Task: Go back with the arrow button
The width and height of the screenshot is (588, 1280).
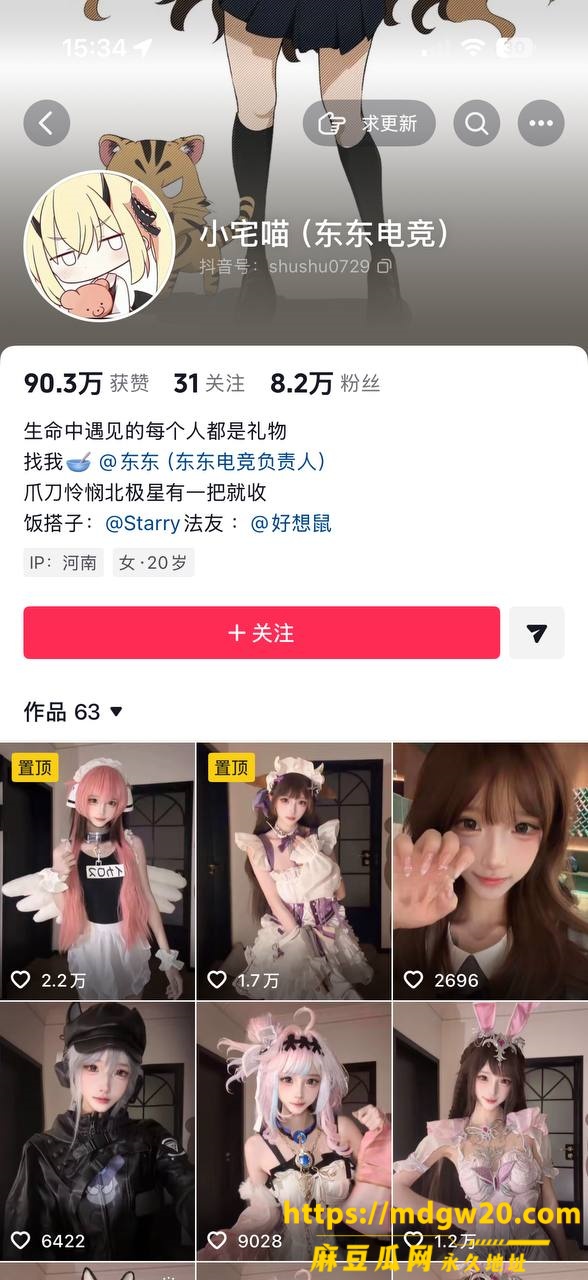Action: pyautogui.click(x=47, y=123)
